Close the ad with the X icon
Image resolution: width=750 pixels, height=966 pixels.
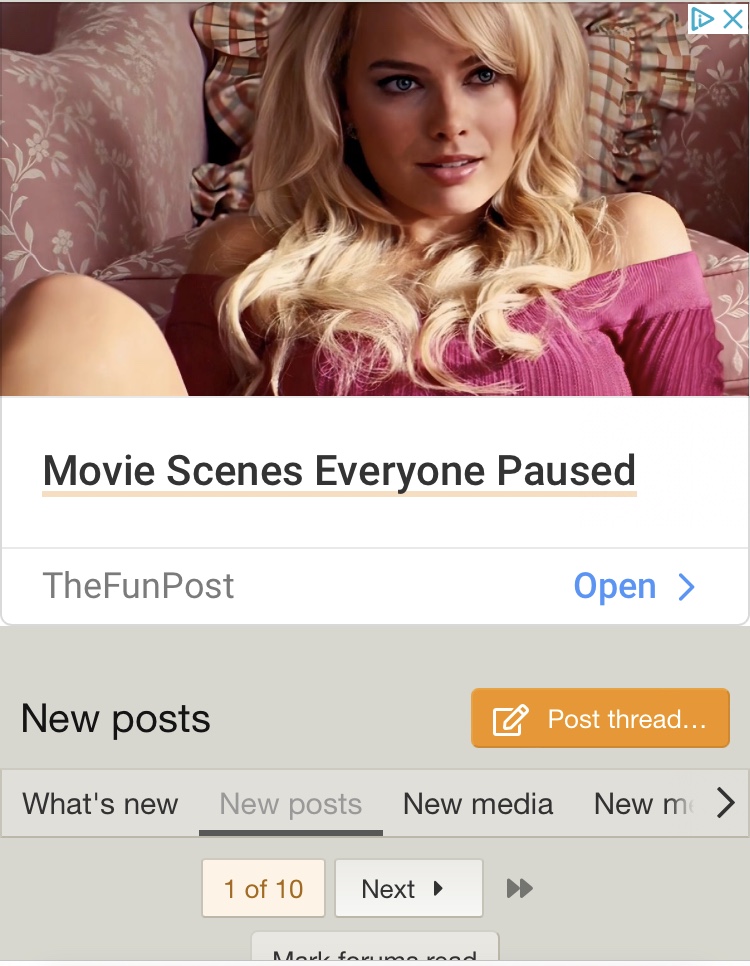point(733,19)
